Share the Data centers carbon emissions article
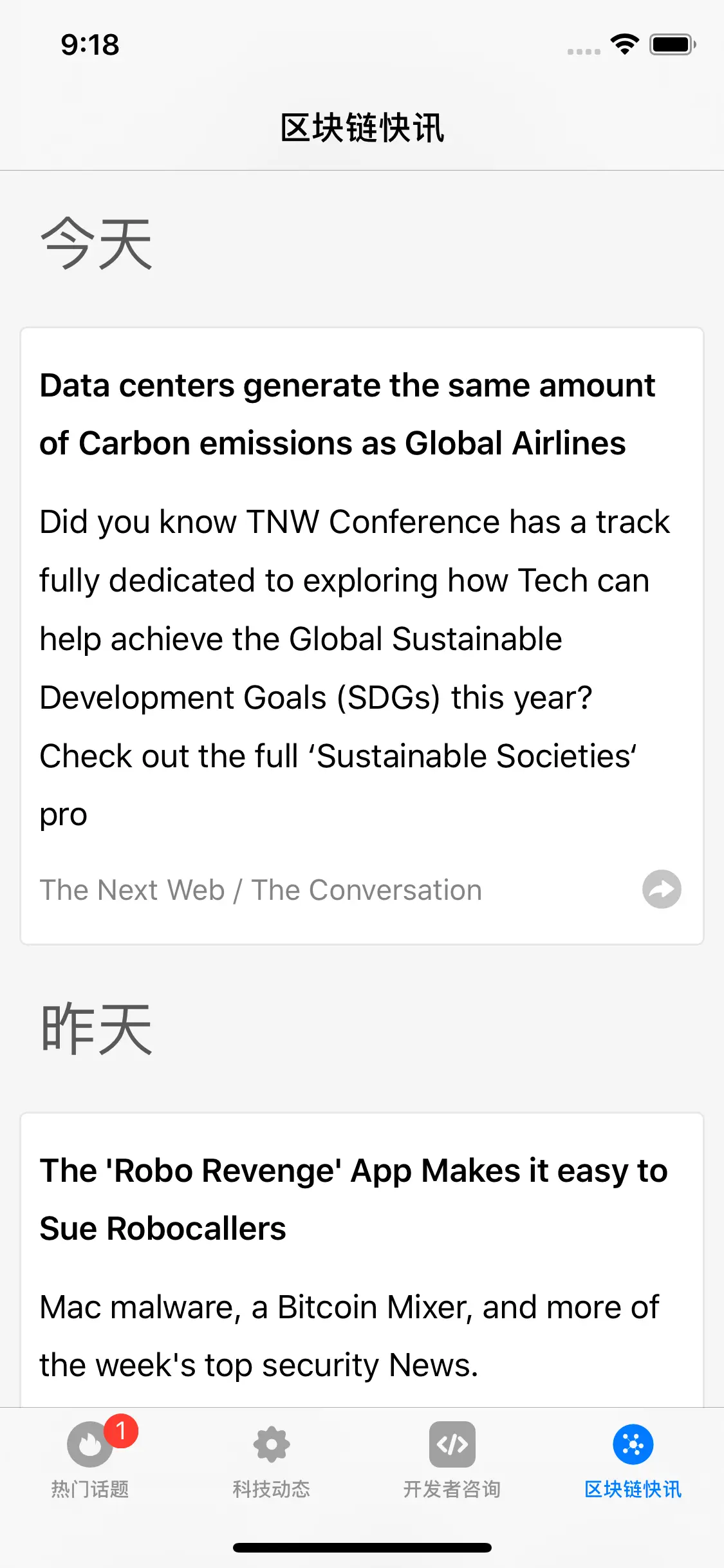 [x=662, y=889]
